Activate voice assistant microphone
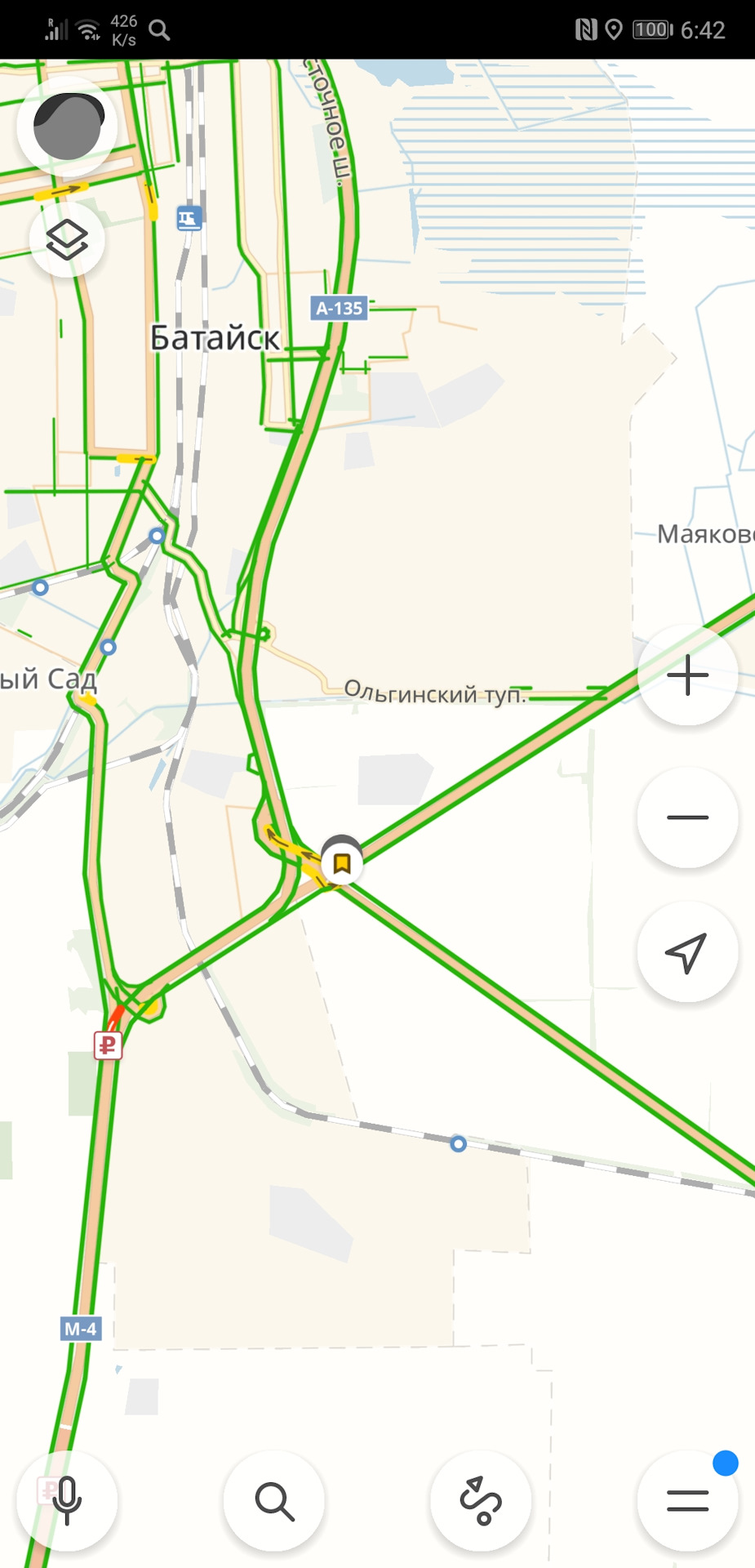Screen dimensions: 755x1568 coord(67,1500)
